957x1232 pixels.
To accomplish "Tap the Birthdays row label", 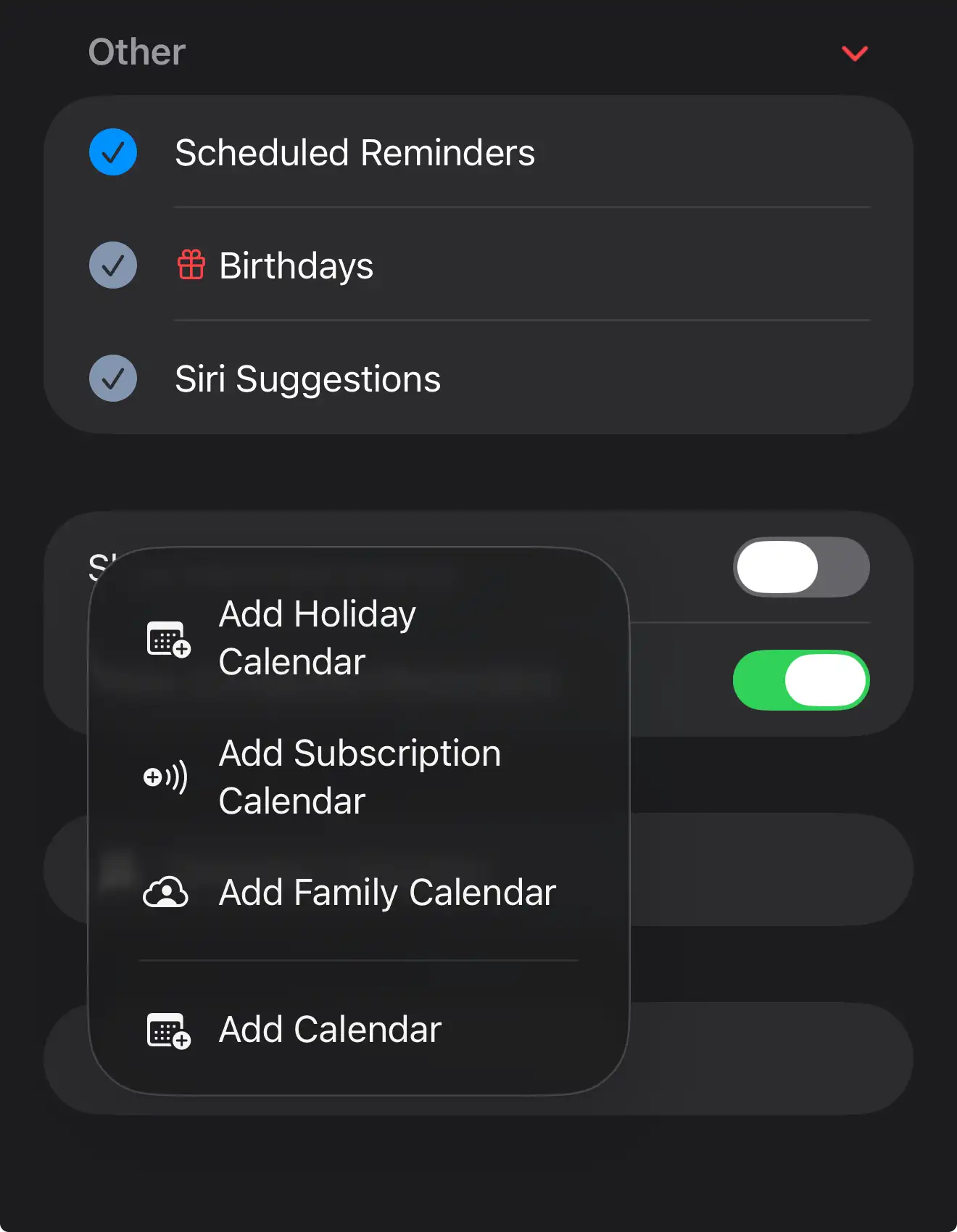I will 296,265.
